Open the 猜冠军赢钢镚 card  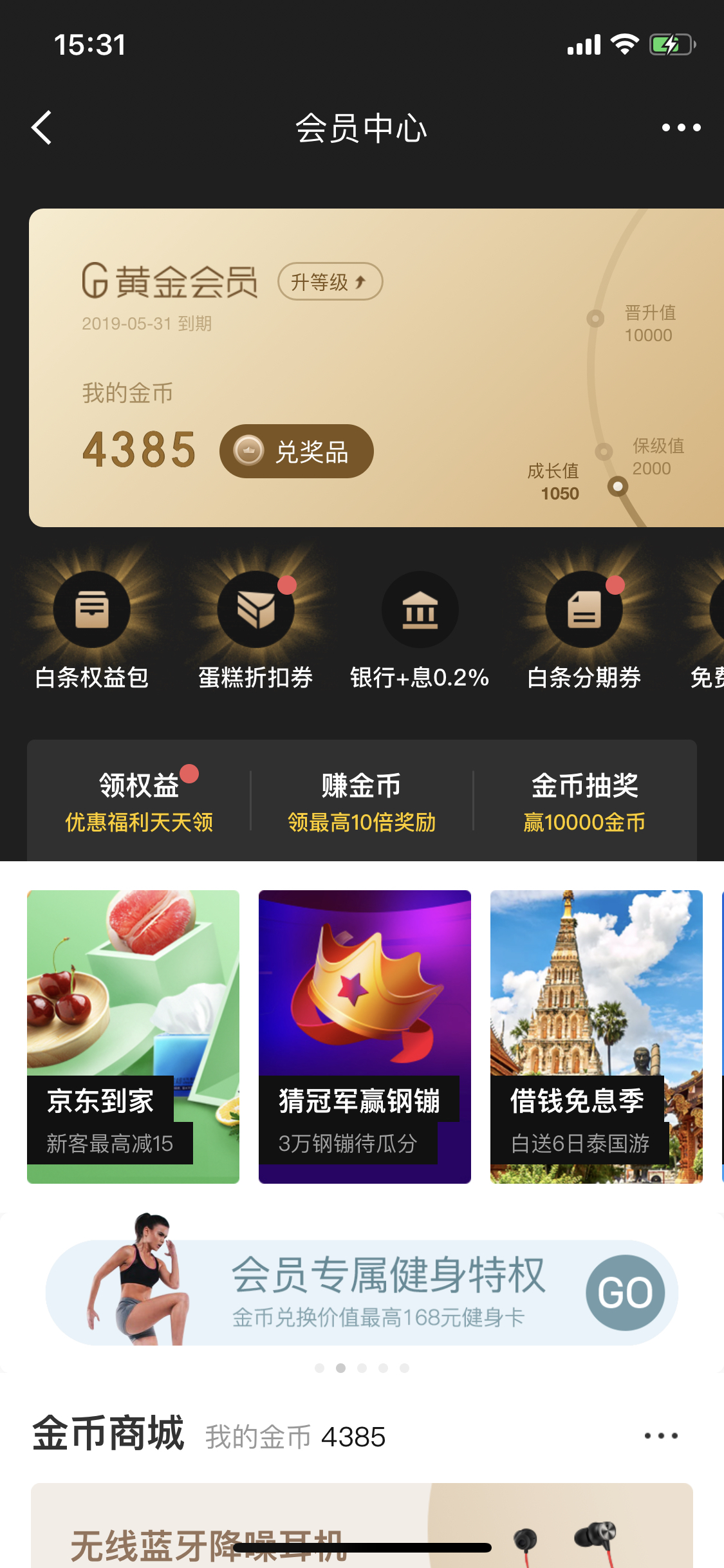365,1036
